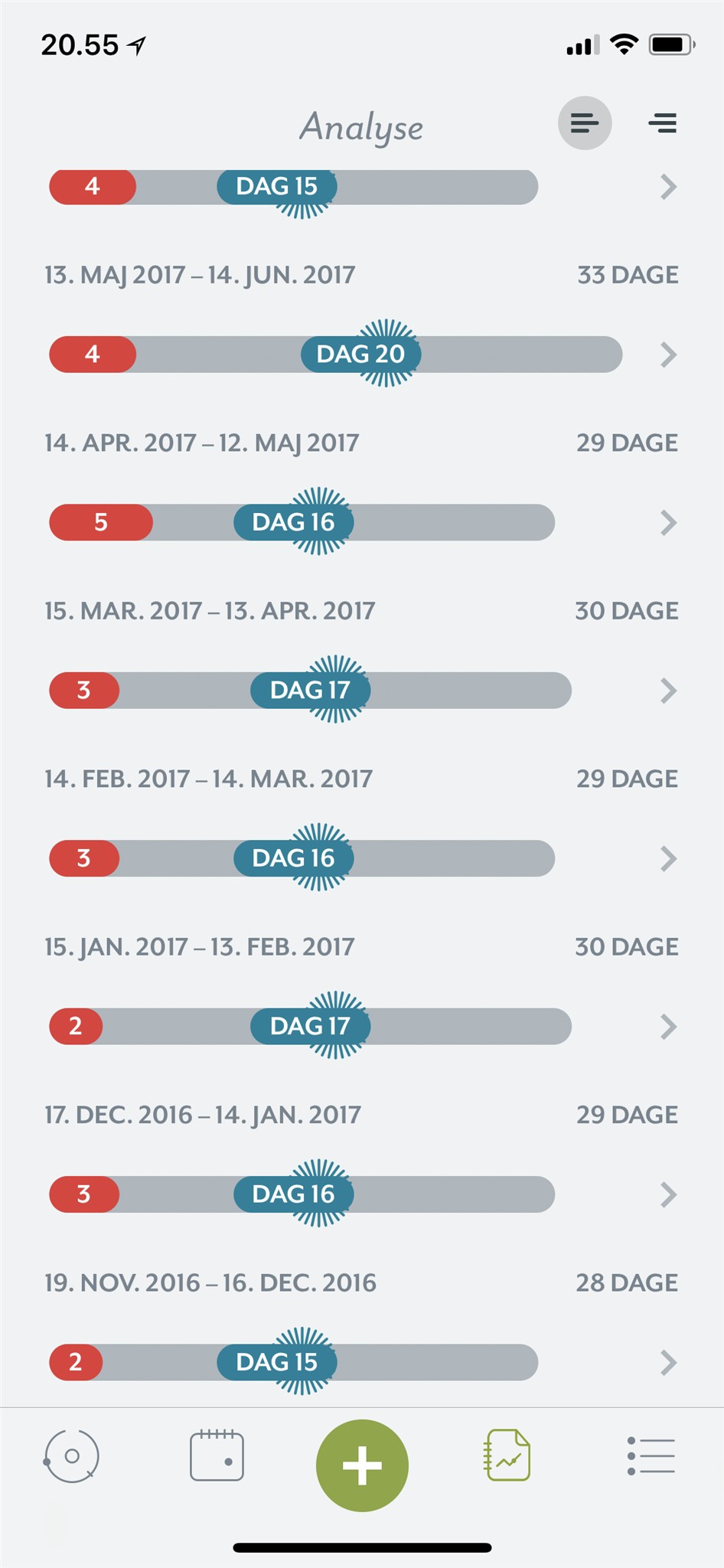Open the 17. dec. 2016 – 14. jan. 2017 cycle

(668, 1194)
